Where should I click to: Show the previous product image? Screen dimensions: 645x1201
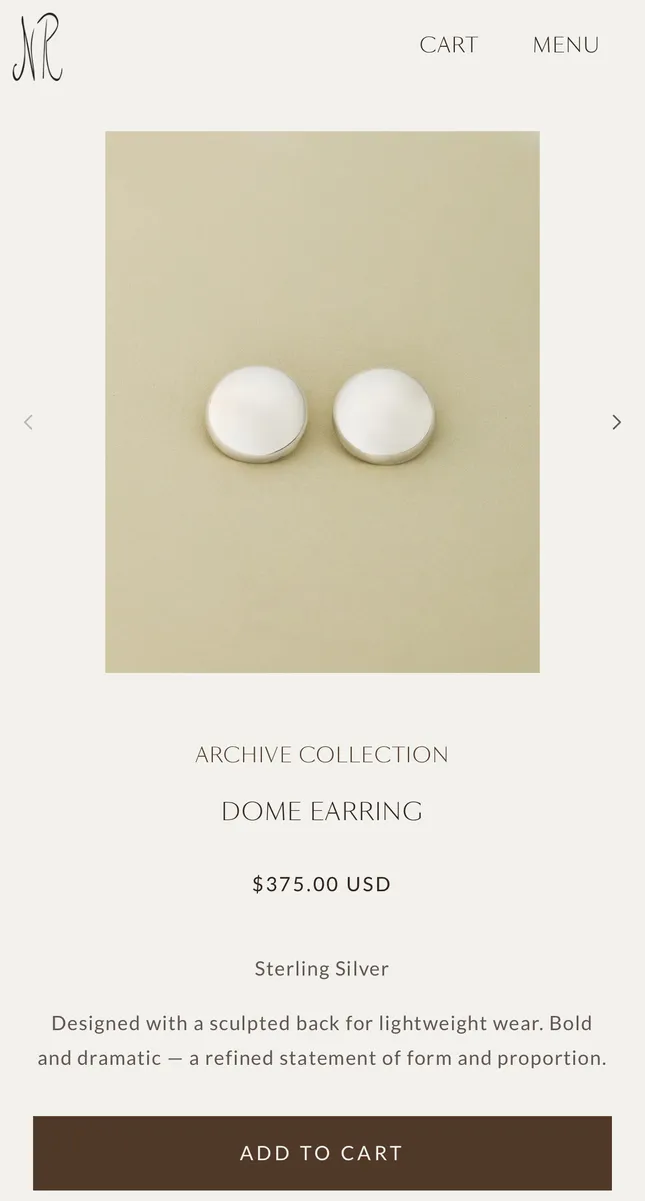click(x=28, y=422)
